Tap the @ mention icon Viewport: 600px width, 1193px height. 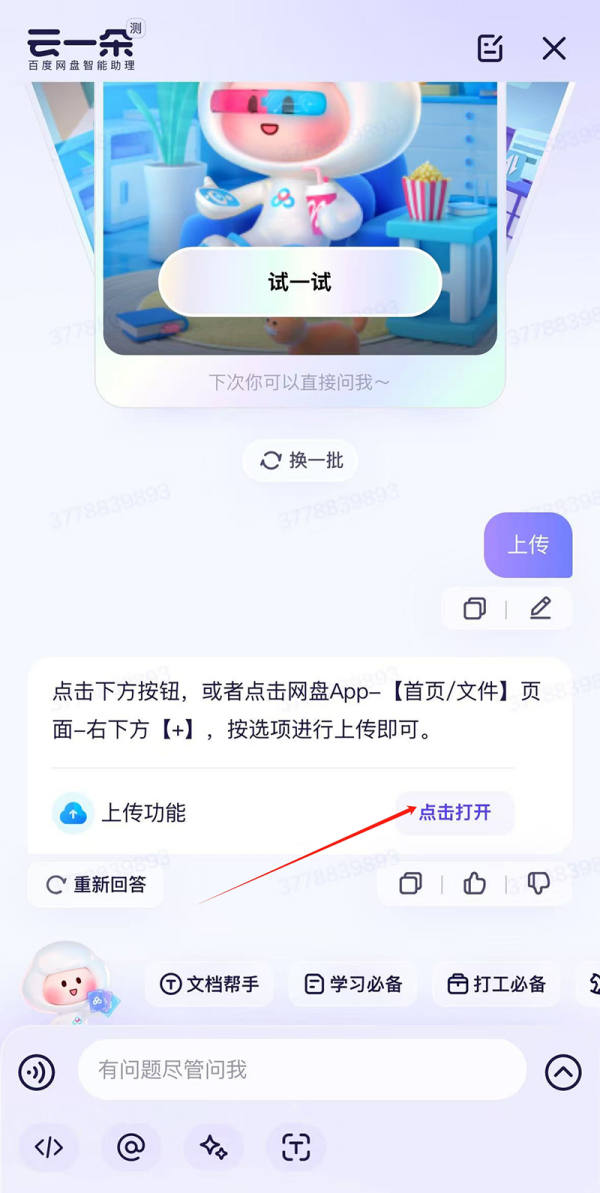coord(131,1148)
